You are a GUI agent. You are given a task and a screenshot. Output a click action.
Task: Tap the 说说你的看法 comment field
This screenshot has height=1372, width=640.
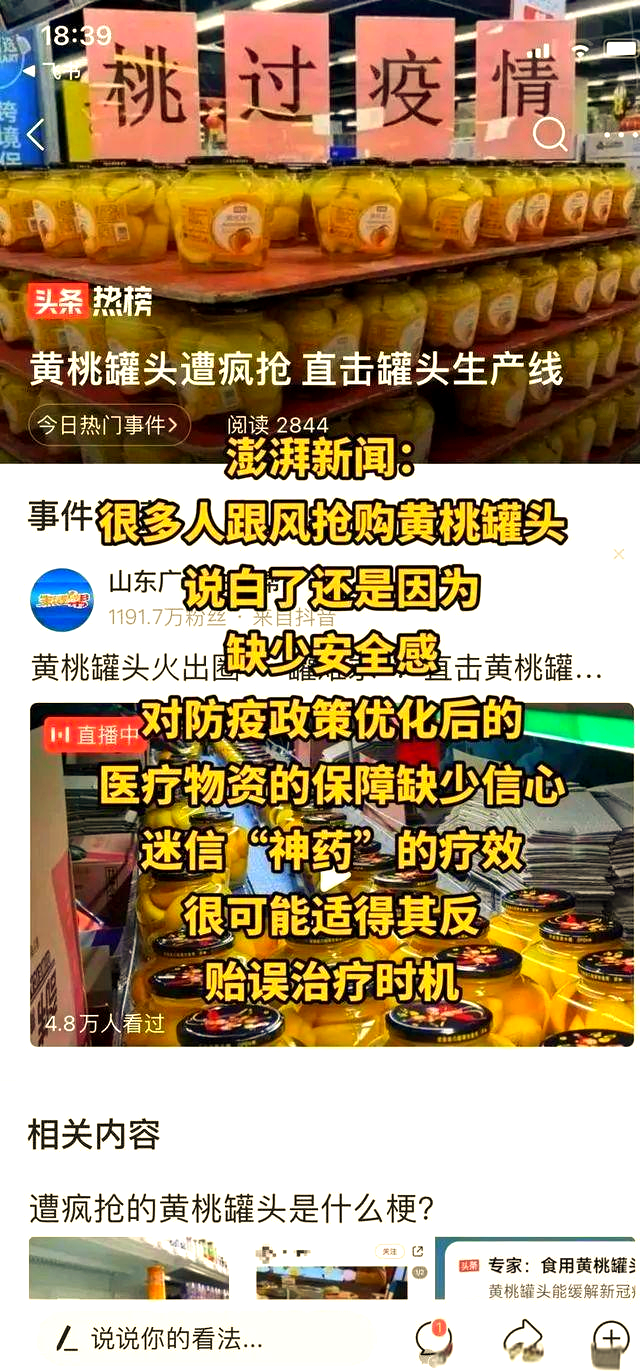[200, 1338]
